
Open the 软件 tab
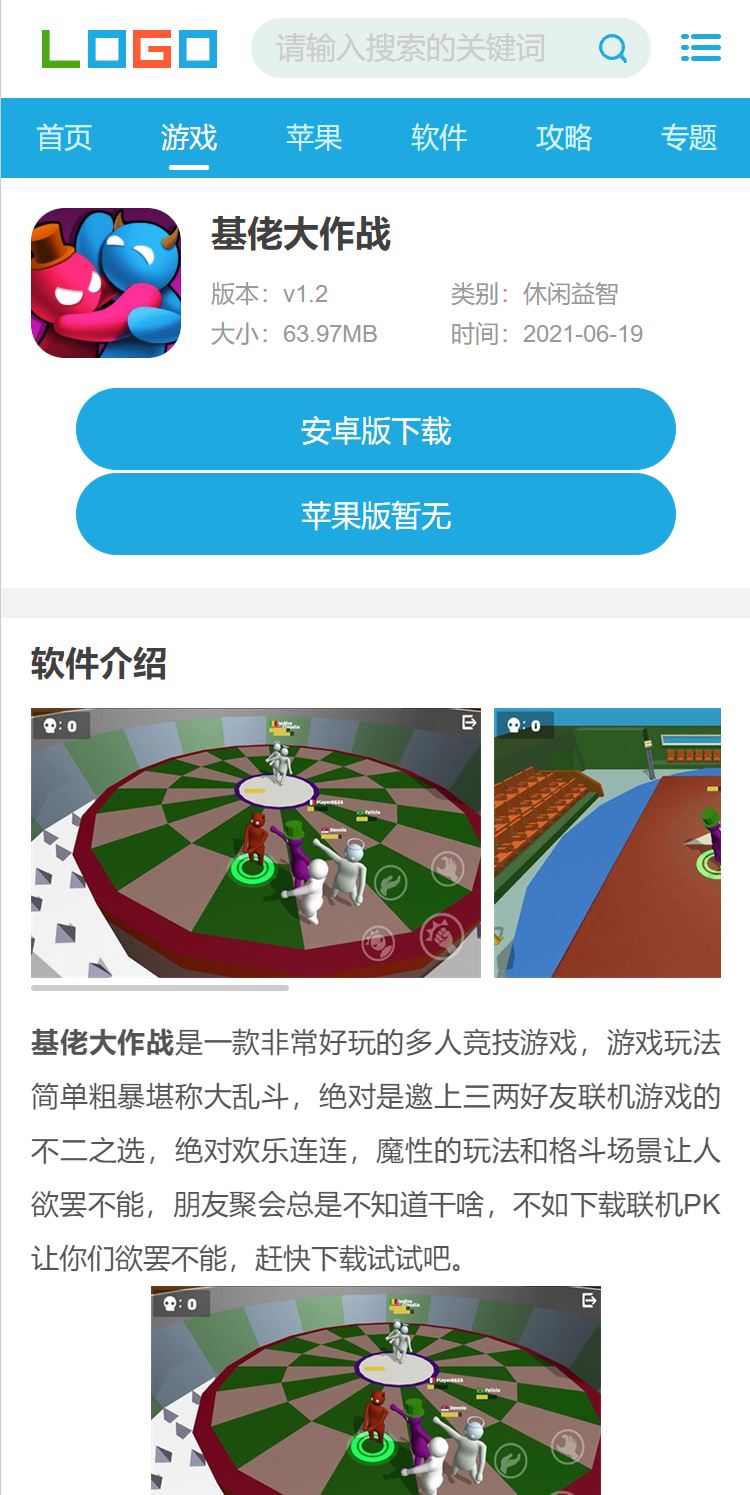coord(439,137)
